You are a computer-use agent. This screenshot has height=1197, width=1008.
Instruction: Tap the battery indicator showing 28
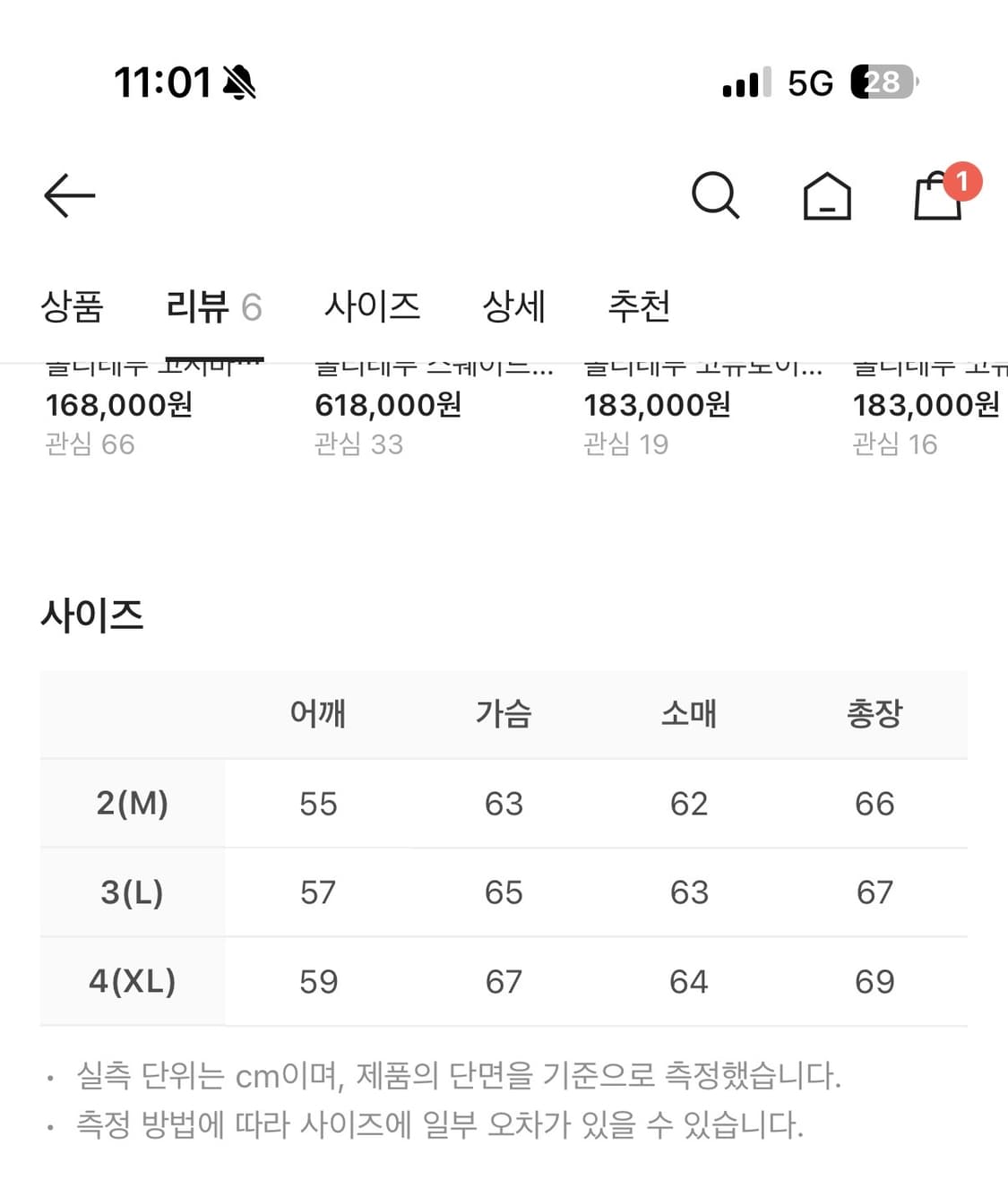(882, 82)
